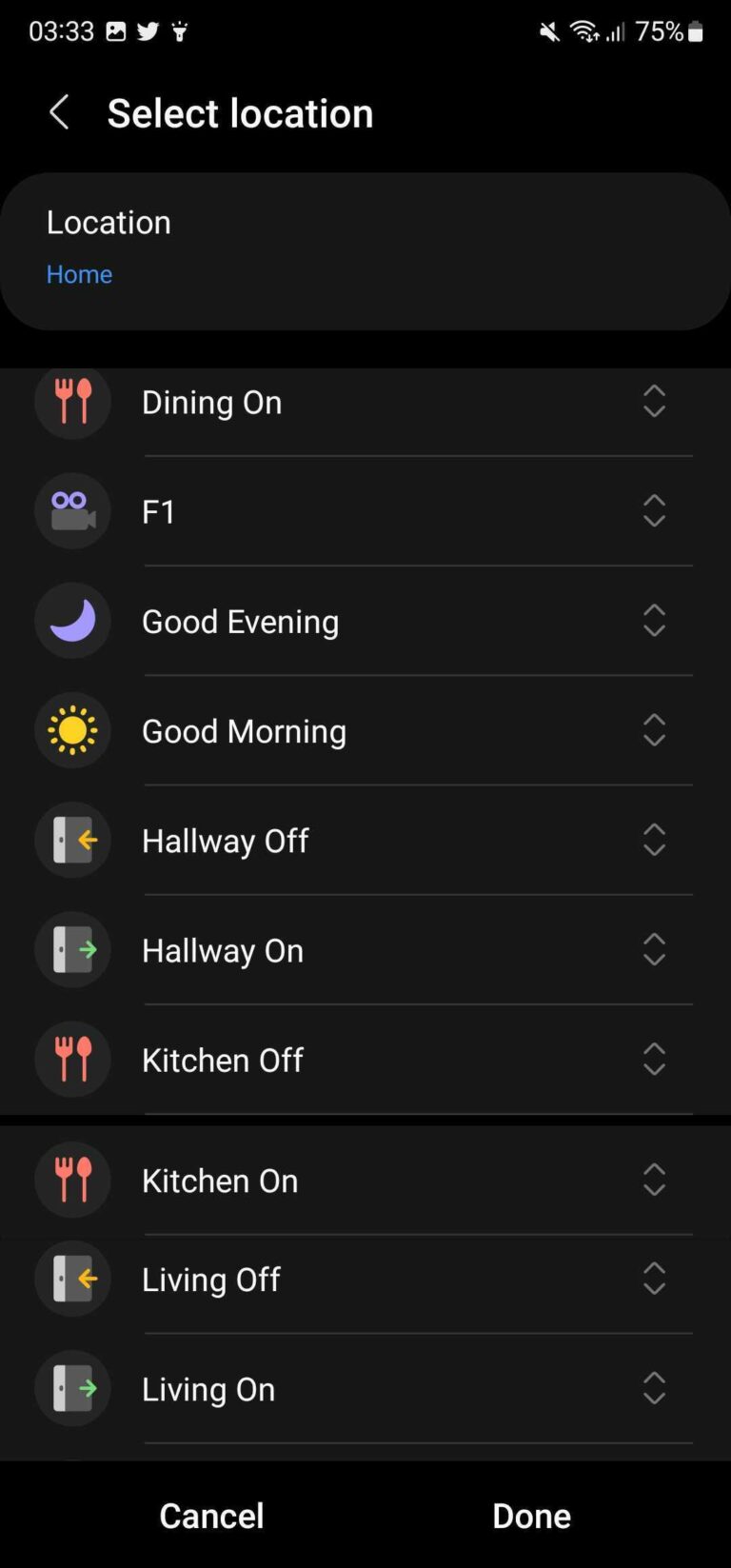Screen dimensions: 731x1568
Task: Tap the crescent moon icon for Good Evening
Action: click(x=72, y=621)
